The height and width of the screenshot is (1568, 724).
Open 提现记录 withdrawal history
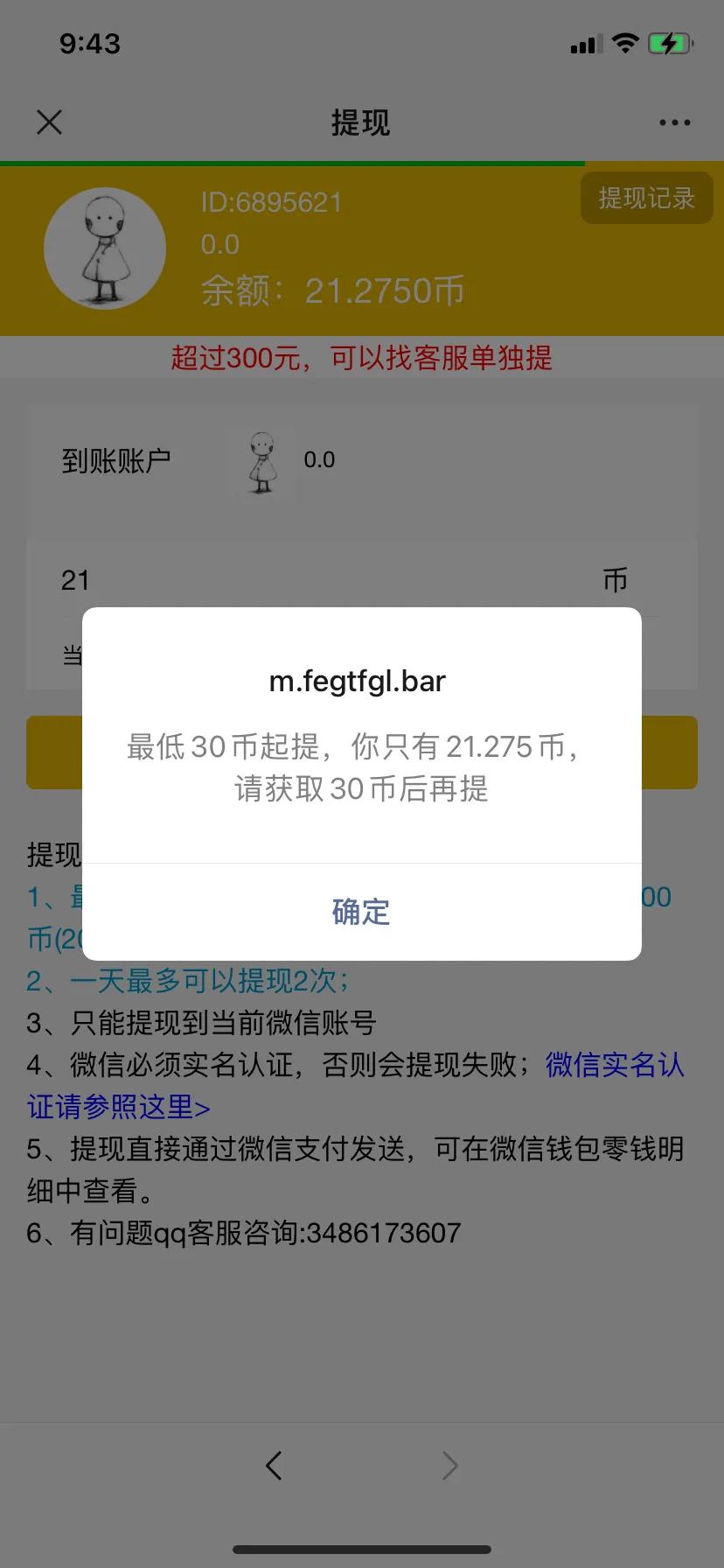tap(646, 199)
